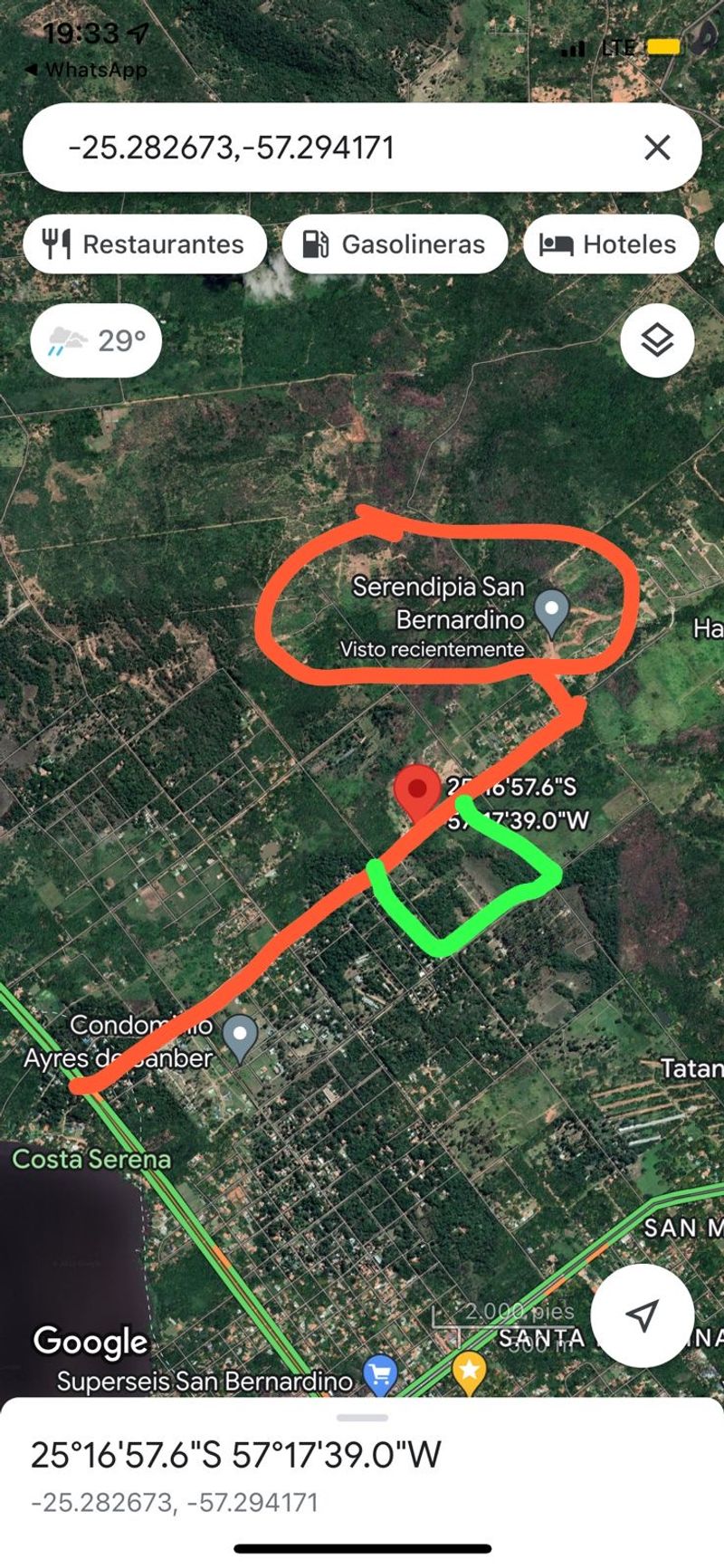
Task: Open the Serendipia San Bernardino place pin
Action: tap(551, 611)
